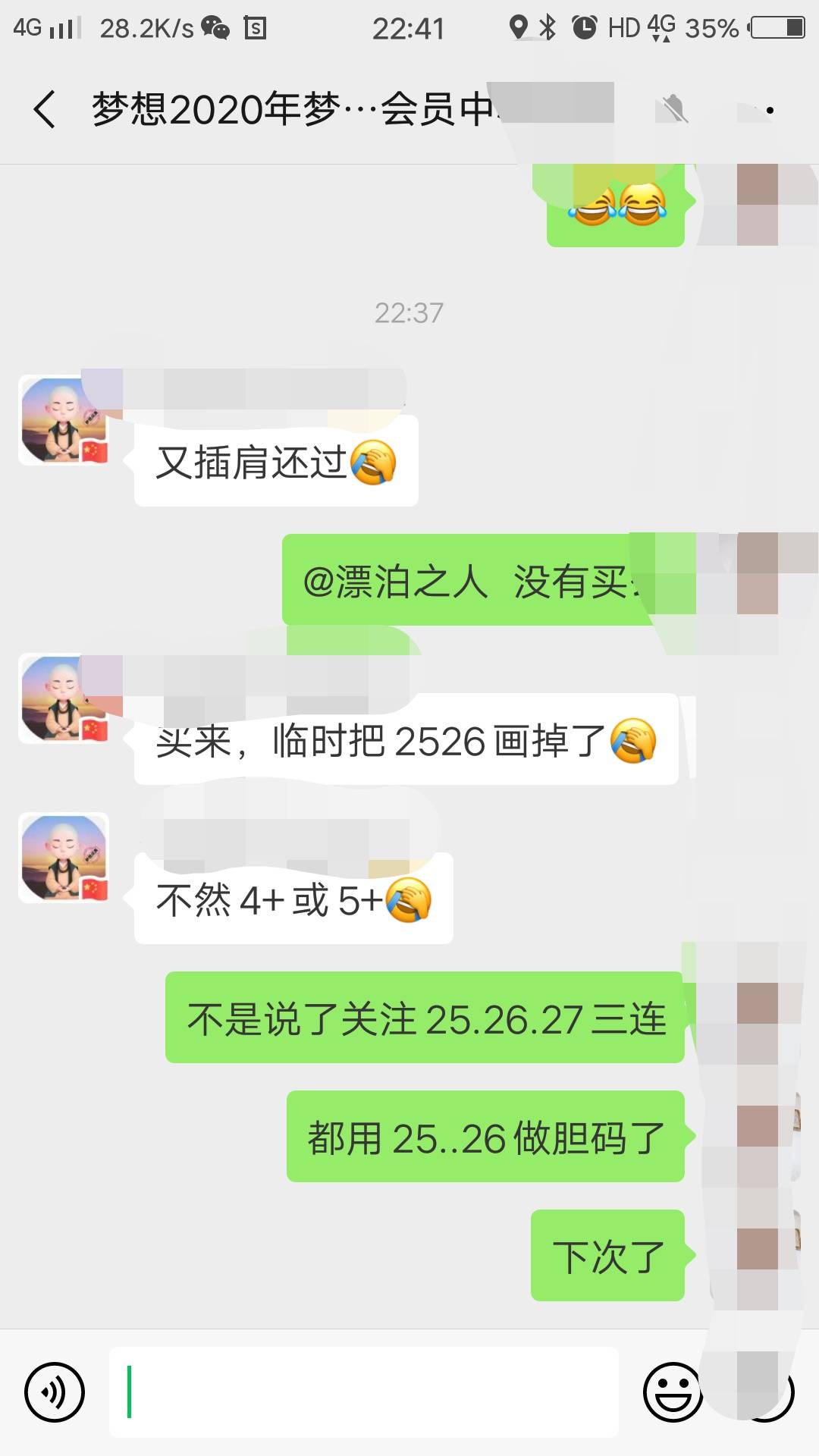Focus the message text field
The height and width of the screenshot is (1456, 819).
point(364,1392)
